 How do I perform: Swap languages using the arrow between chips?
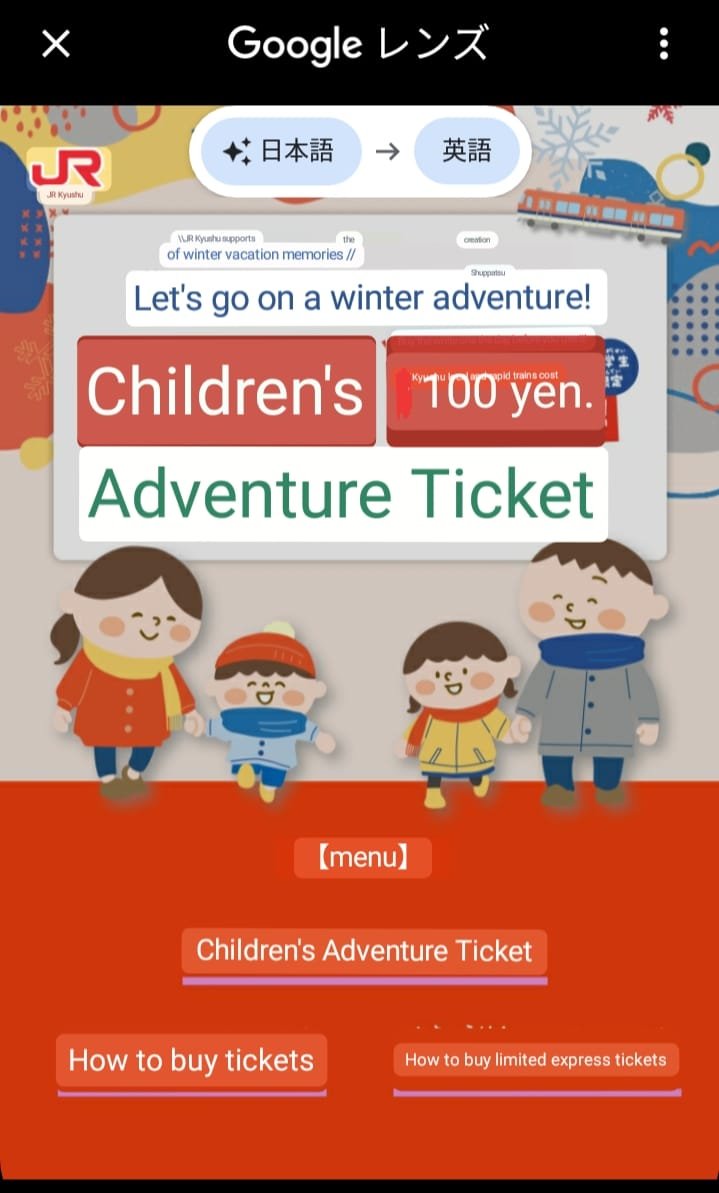pos(387,152)
